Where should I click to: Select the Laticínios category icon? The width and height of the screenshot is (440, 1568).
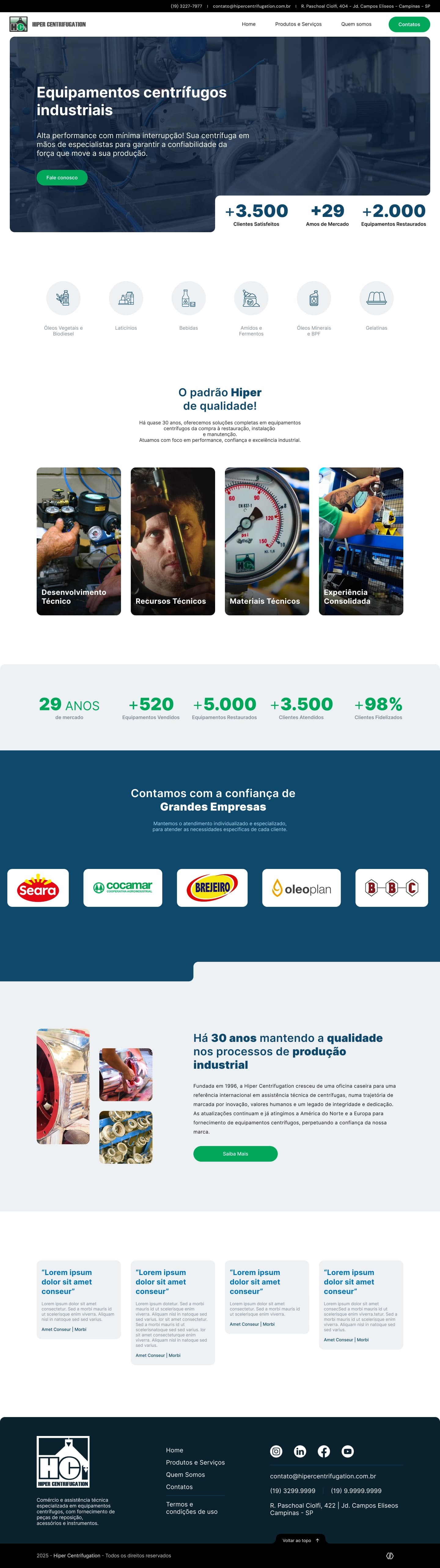point(126,298)
